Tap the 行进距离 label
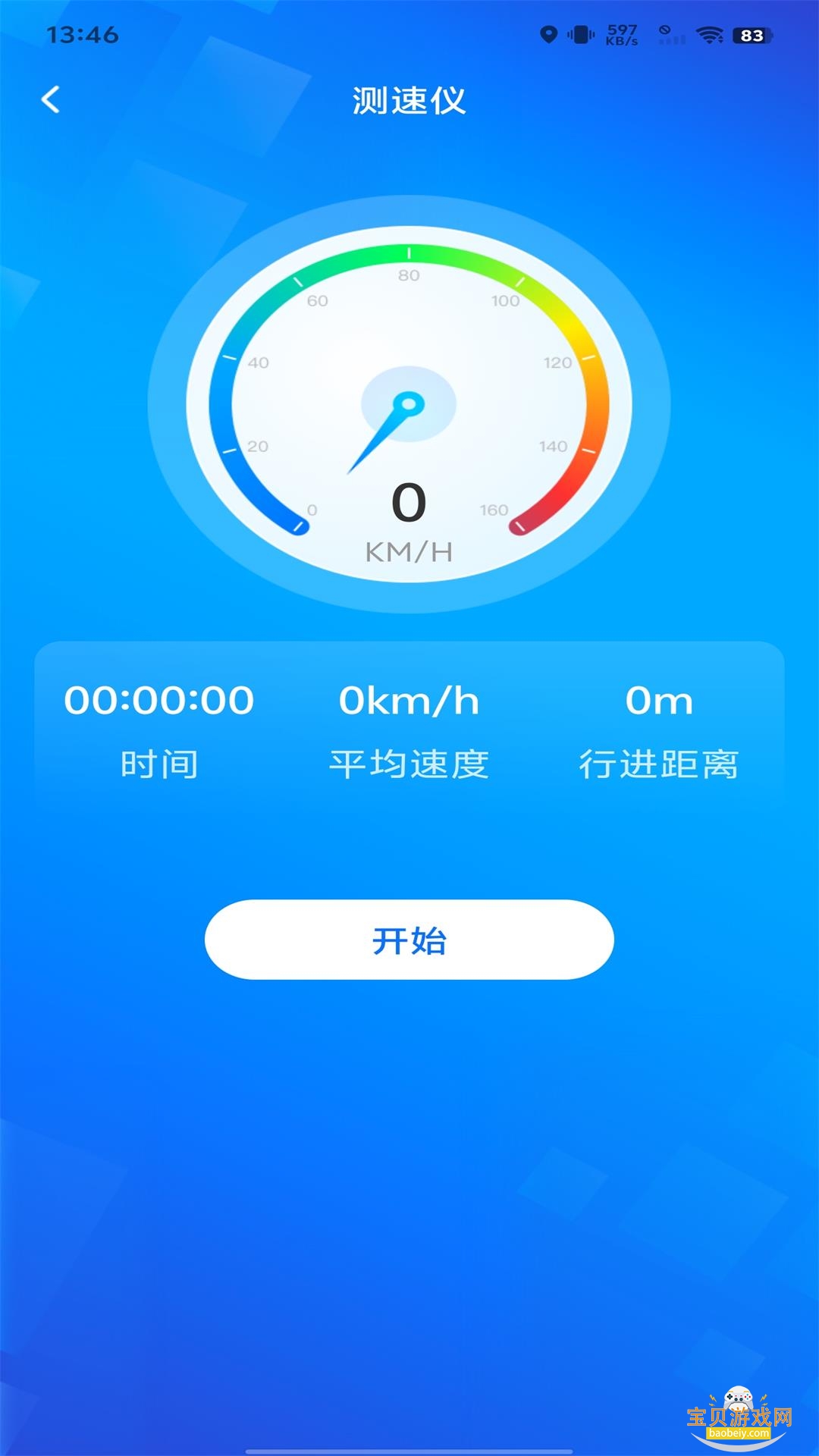The image size is (819, 1456). [658, 766]
